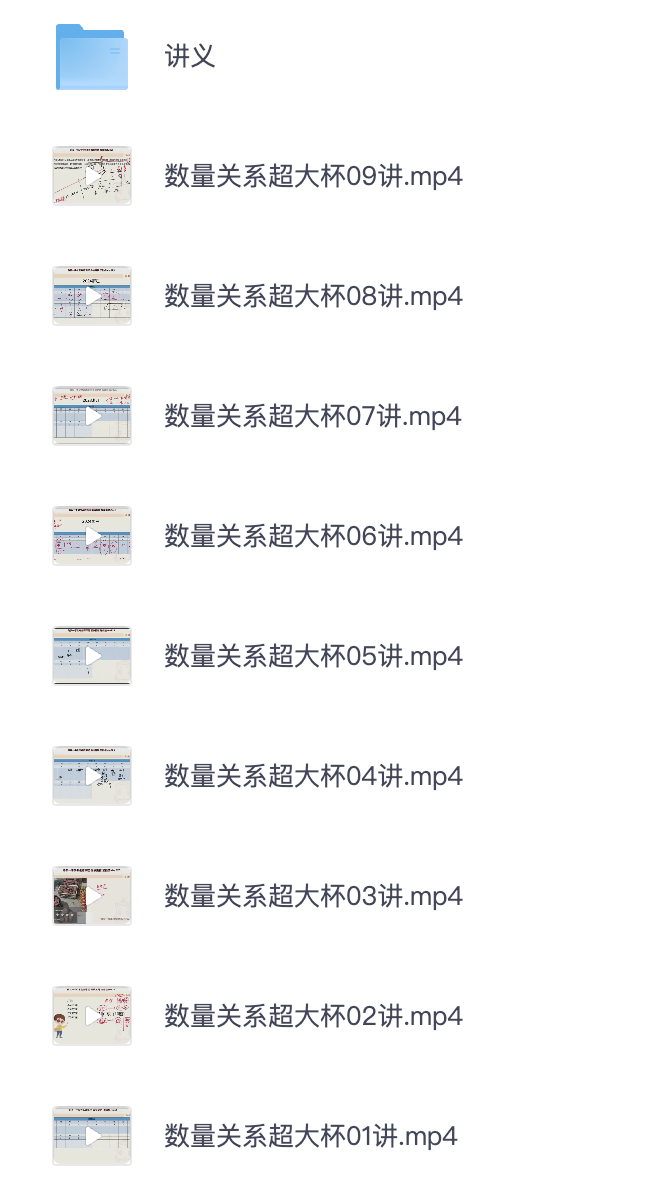Open 数量关系超大杯06讲.mp4 video
This screenshot has height=1188, width=646.
pos(313,536)
